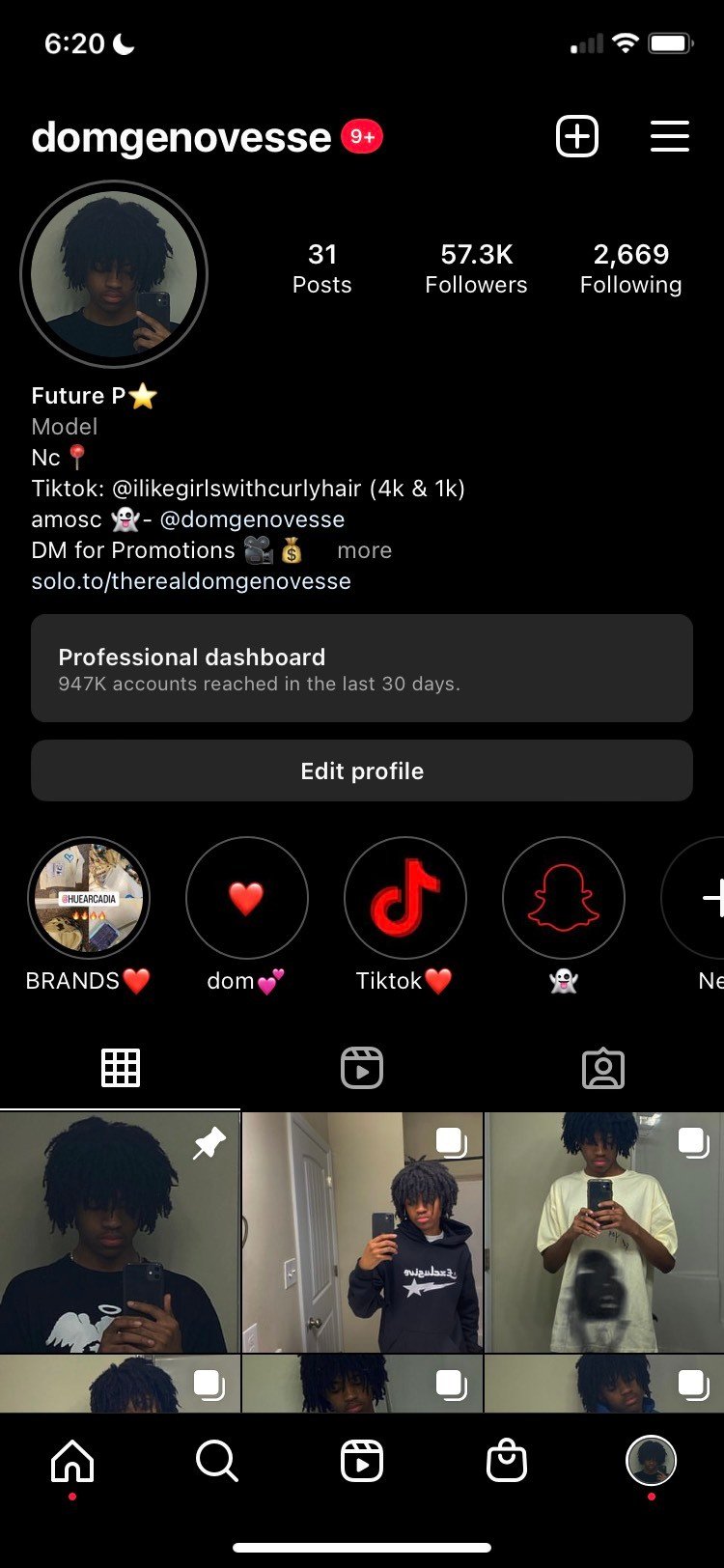
Task: Switch to the tagged photos tab
Action: pyautogui.click(x=603, y=1069)
